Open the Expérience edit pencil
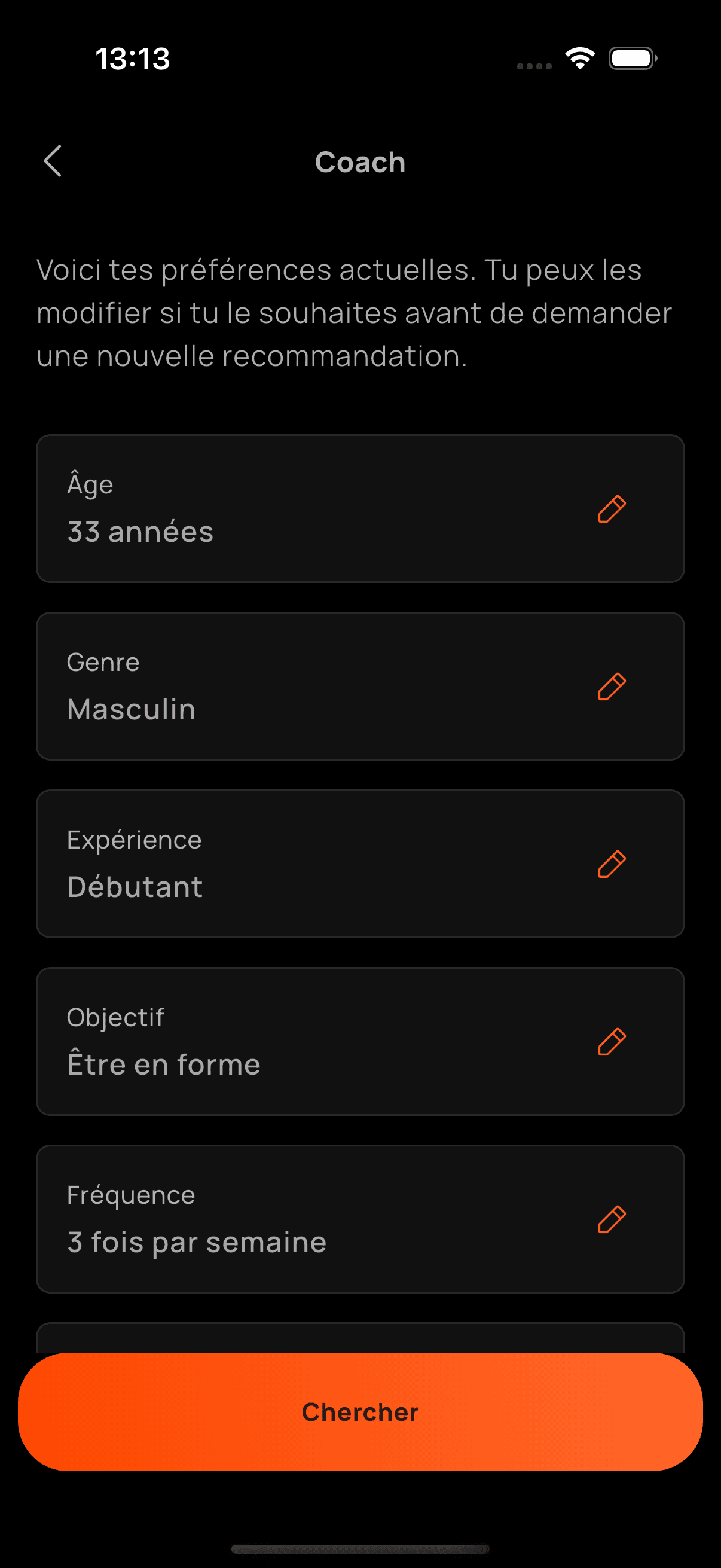721x1568 pixels. pyautogui.click(x=611, y=863)
